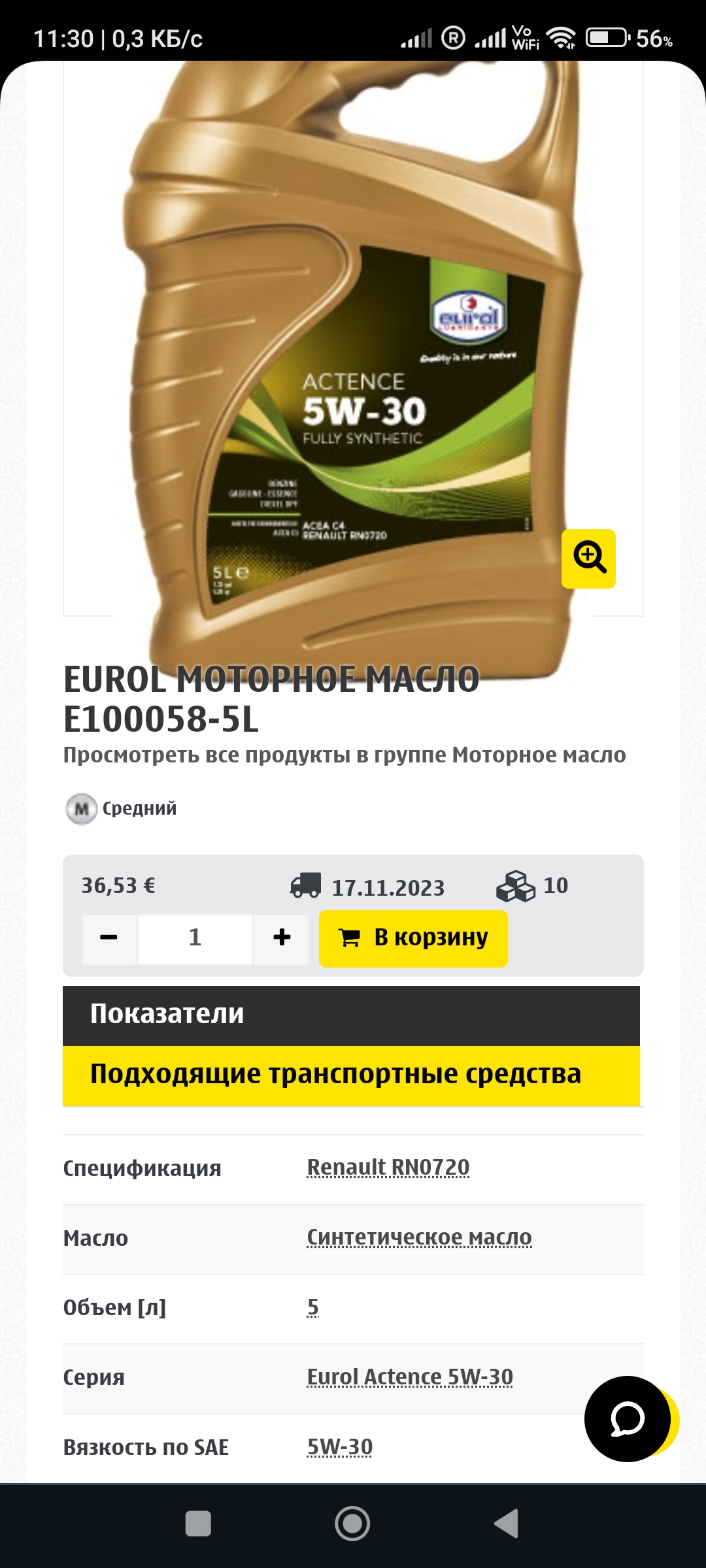Image resolution: width=706 pixels, height=1568 pixels.
Task: Decrease quantity with the minus button
Action: [x=109, y=938]
